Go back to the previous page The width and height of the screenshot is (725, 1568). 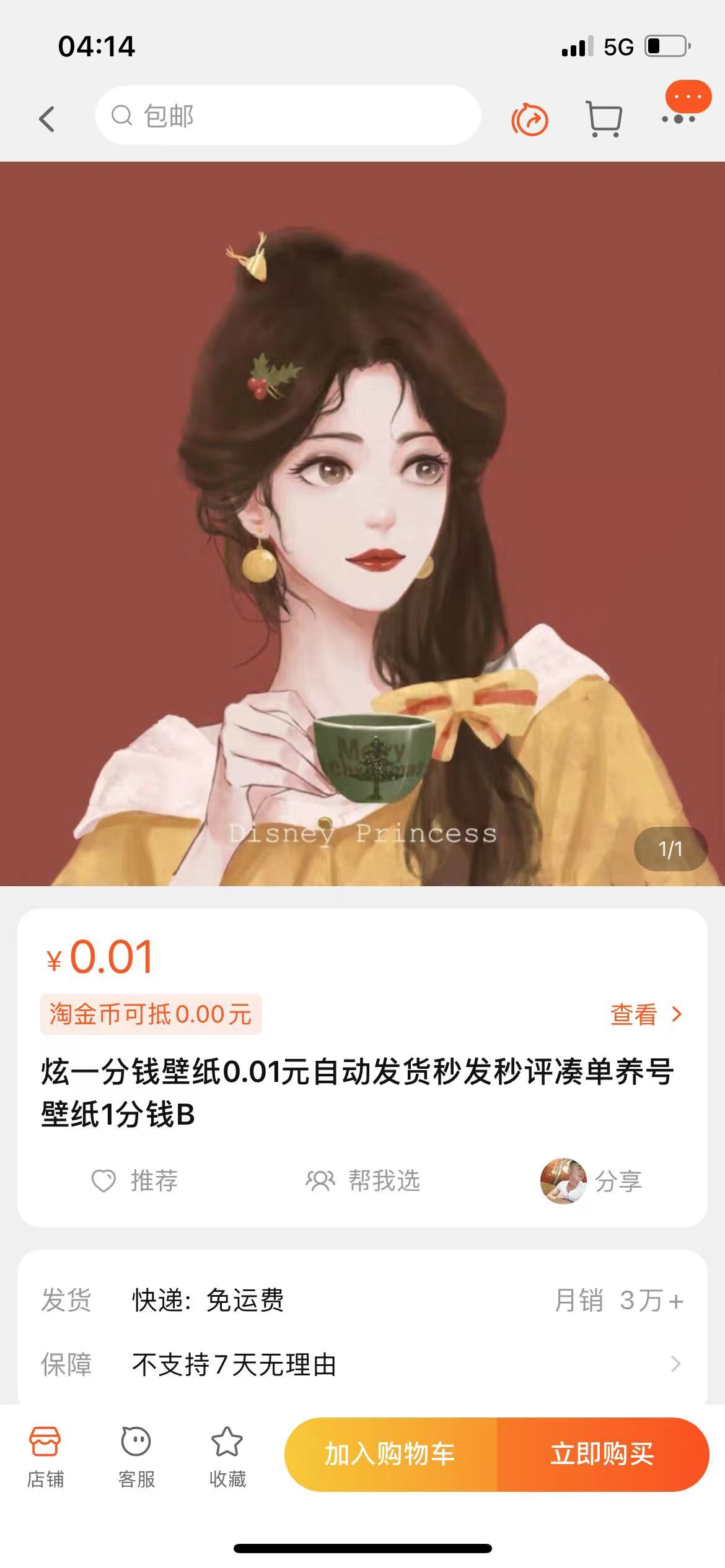click(47, 118)
